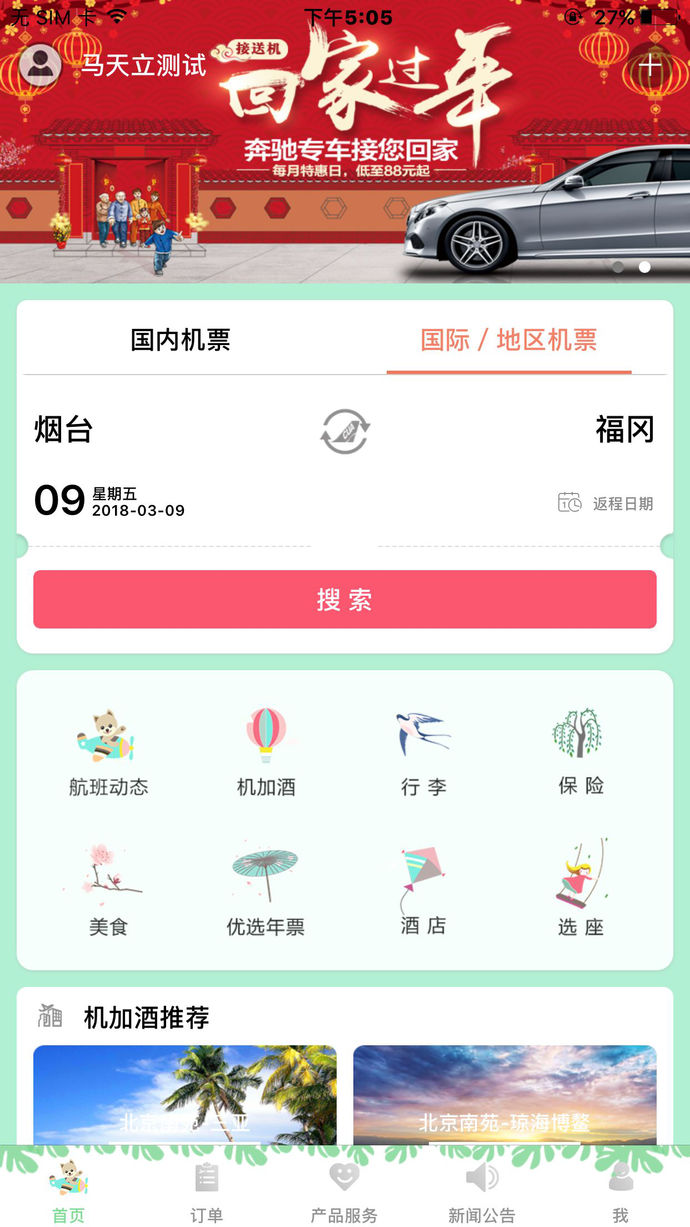Open 航班动态 flight status
Viewport: 690px width, 1227px height.
pos(108,753)
